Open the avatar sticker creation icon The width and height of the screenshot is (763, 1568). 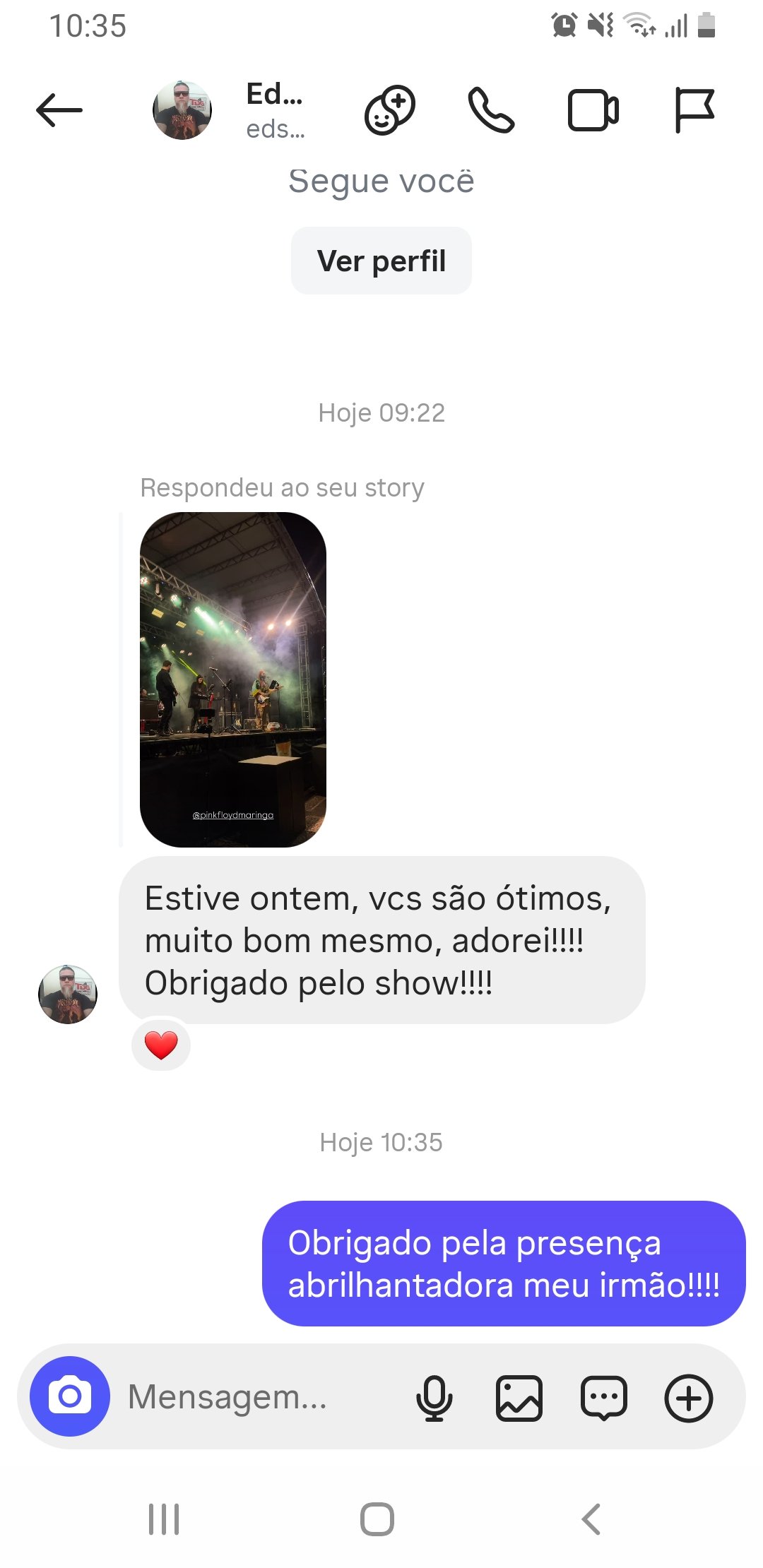[x=389, y=110]
